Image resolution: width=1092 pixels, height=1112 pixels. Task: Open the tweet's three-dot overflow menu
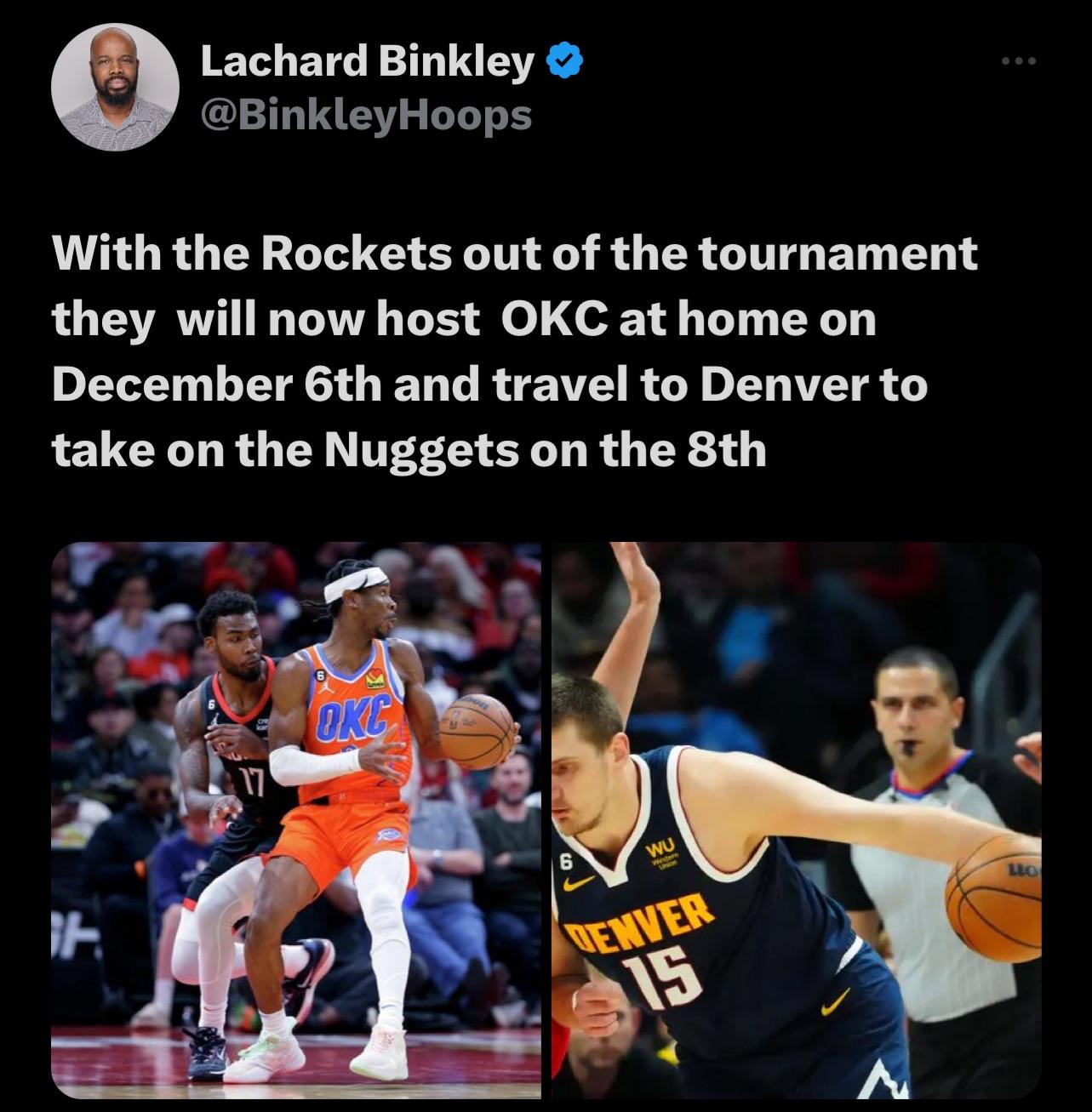click(1018, 62)
